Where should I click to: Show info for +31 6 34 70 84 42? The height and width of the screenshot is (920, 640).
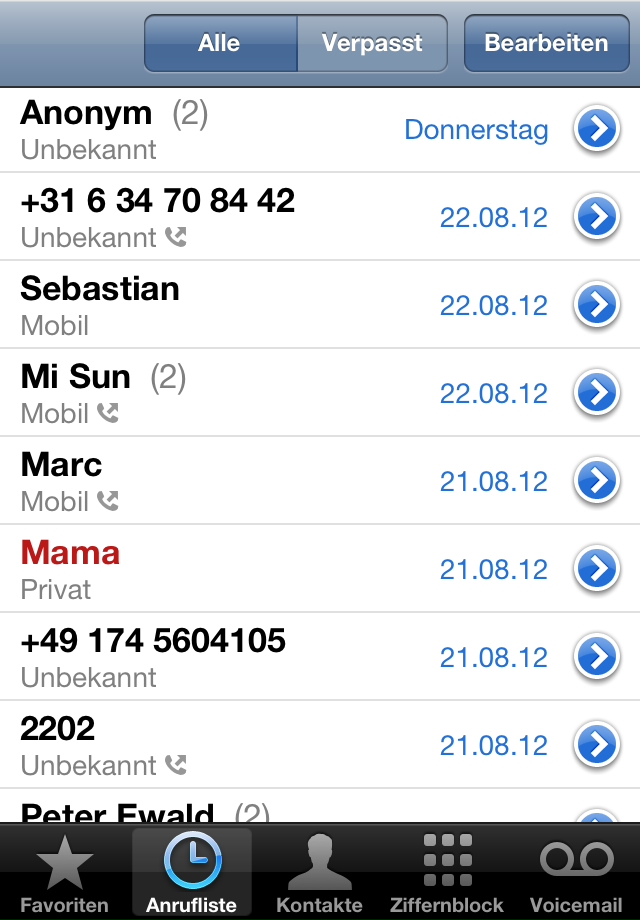(596, 218)
